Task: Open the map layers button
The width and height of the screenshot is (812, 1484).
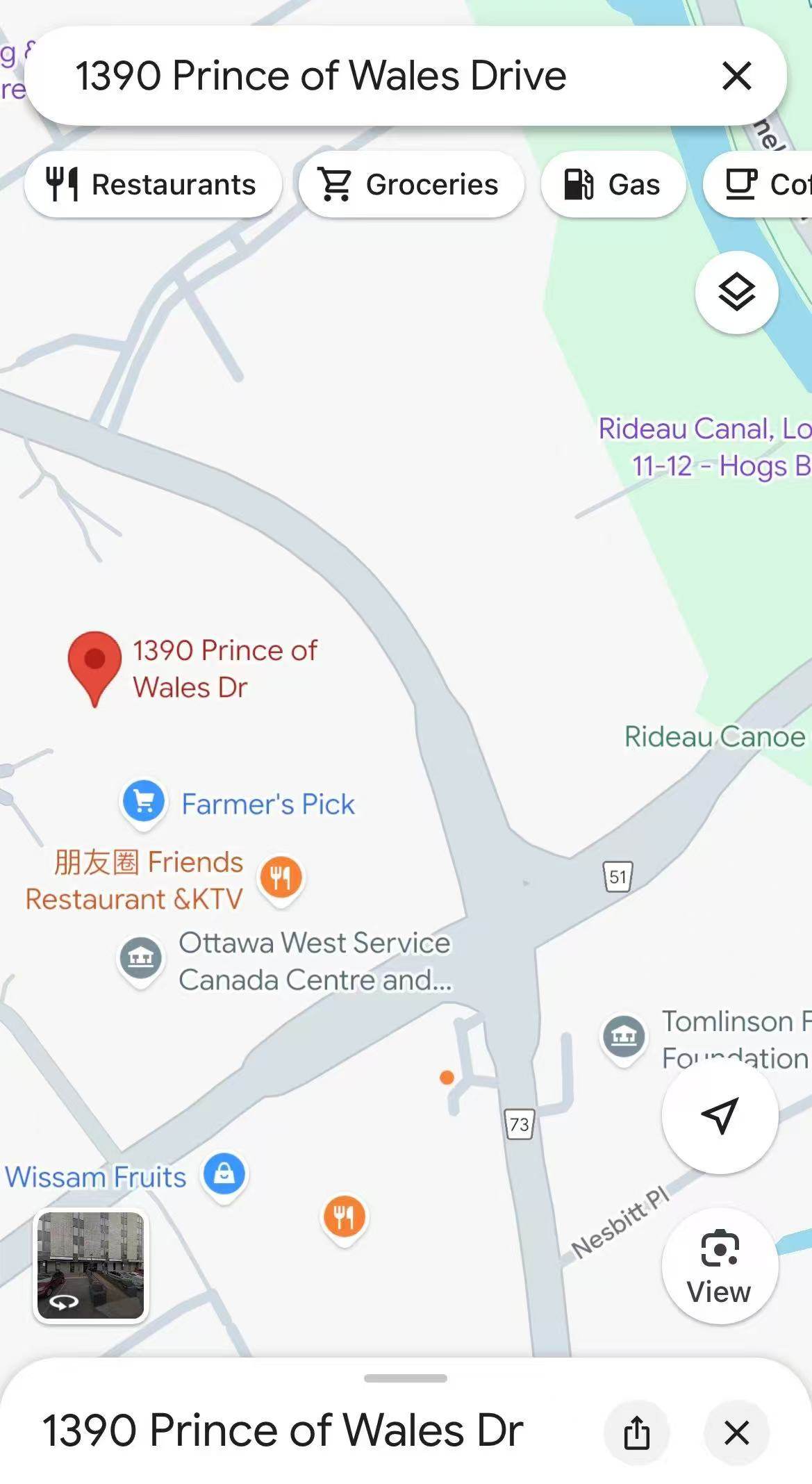Action: point(736,292)
